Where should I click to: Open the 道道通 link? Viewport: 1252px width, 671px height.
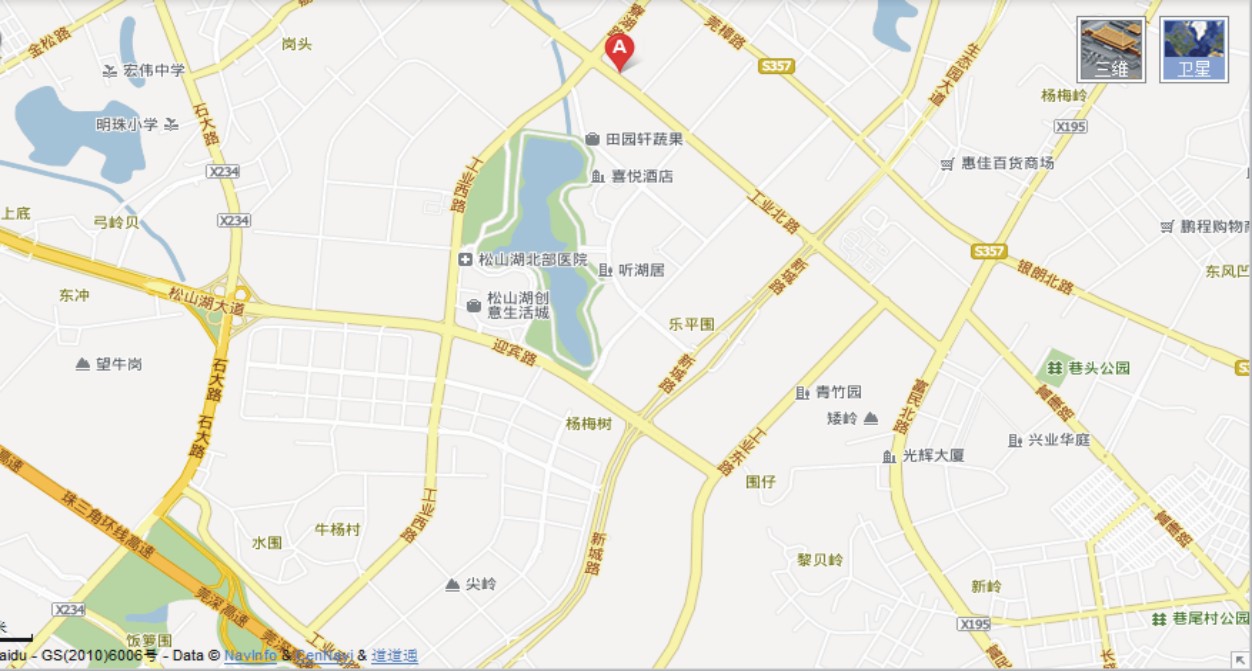point(394,657)
